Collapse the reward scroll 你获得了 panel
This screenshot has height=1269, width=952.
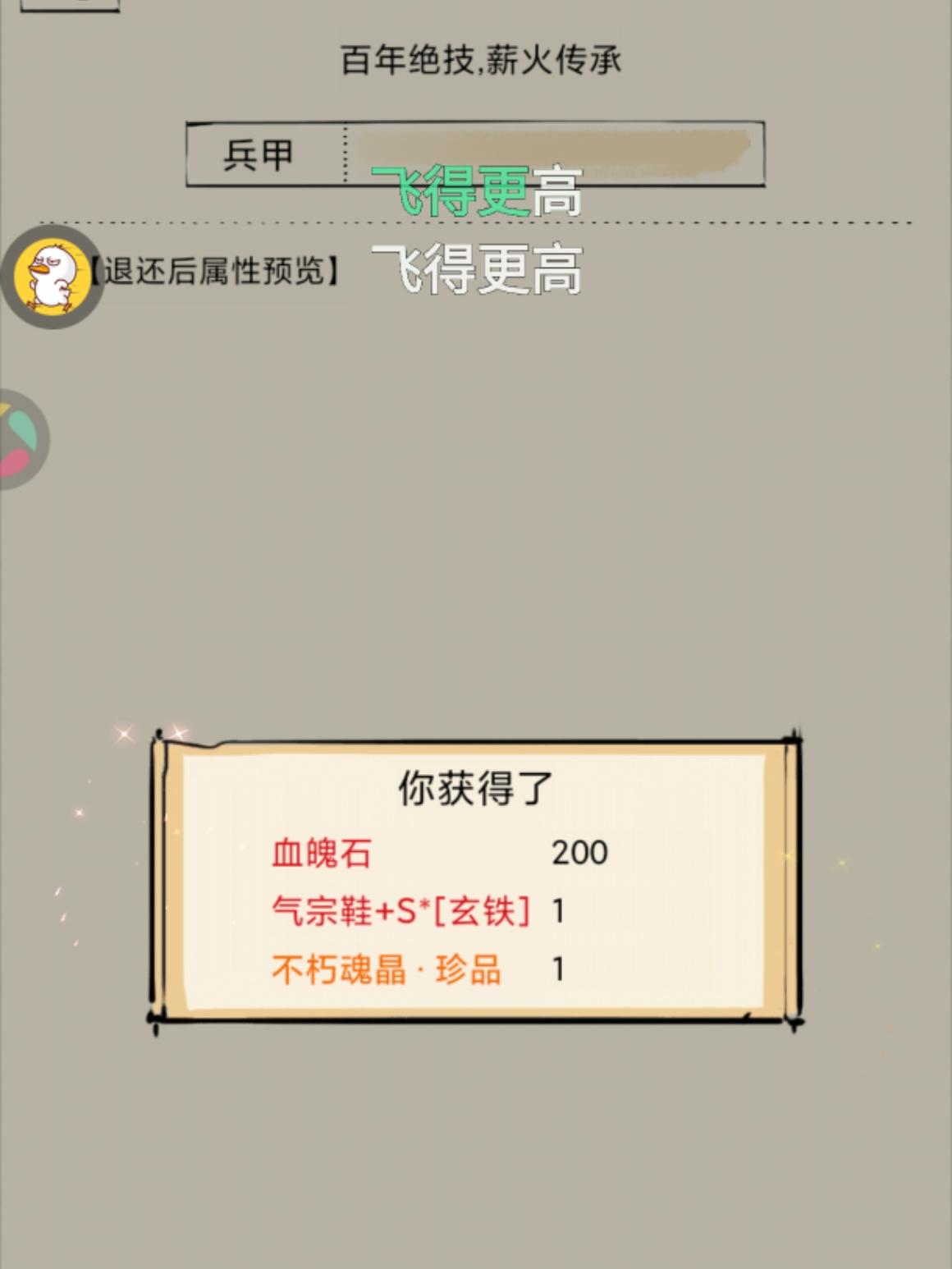point(474,786)
